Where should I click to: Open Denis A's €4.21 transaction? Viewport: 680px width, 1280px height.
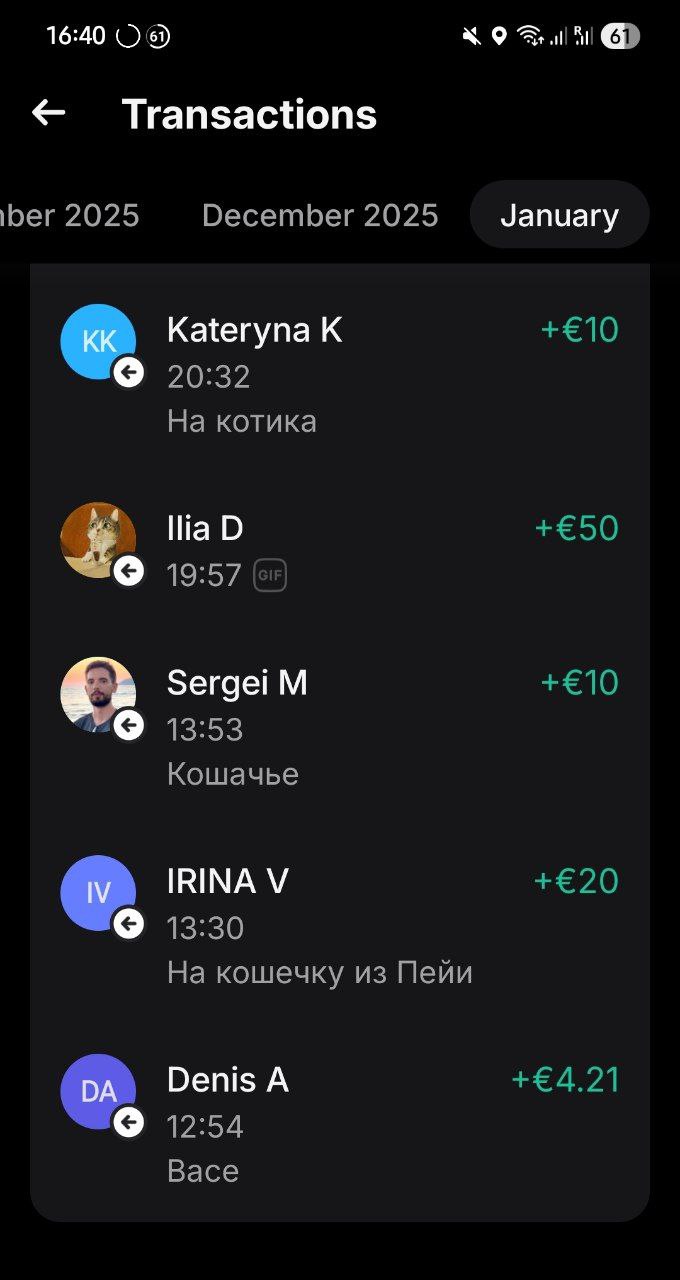point(340,1124)
